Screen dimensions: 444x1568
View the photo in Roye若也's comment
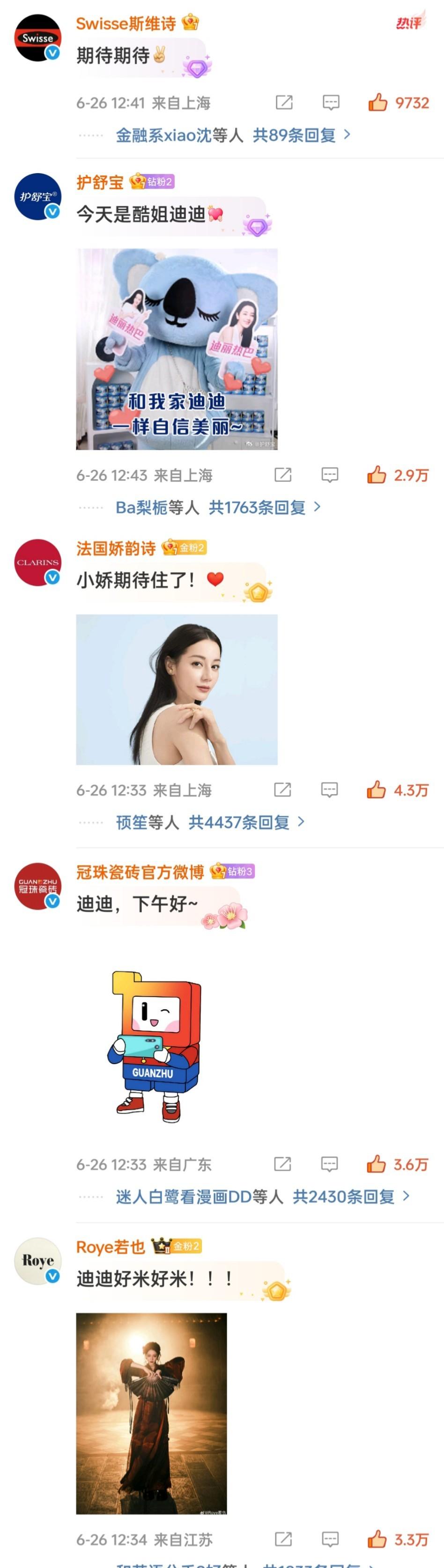151,1413
